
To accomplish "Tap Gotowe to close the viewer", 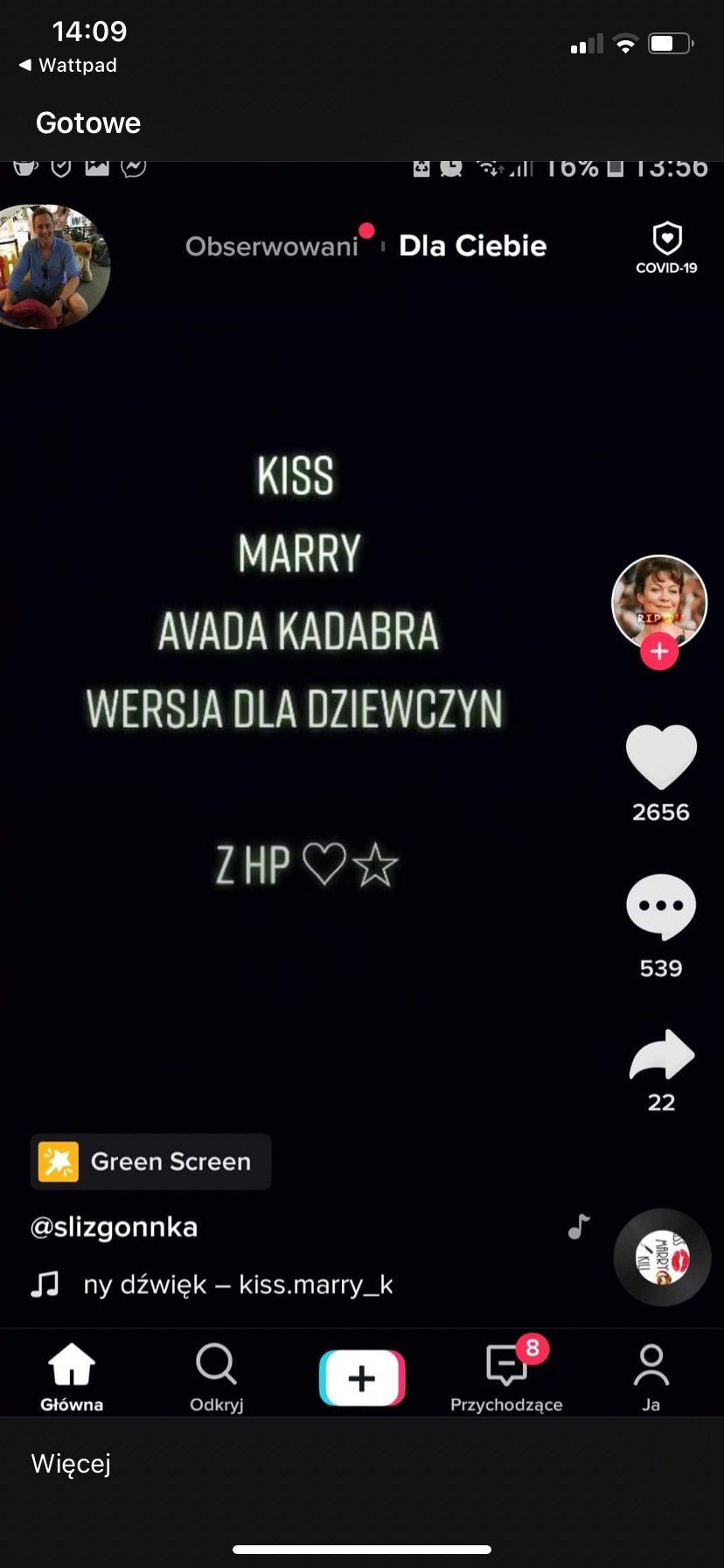I will tap(88, 122).
